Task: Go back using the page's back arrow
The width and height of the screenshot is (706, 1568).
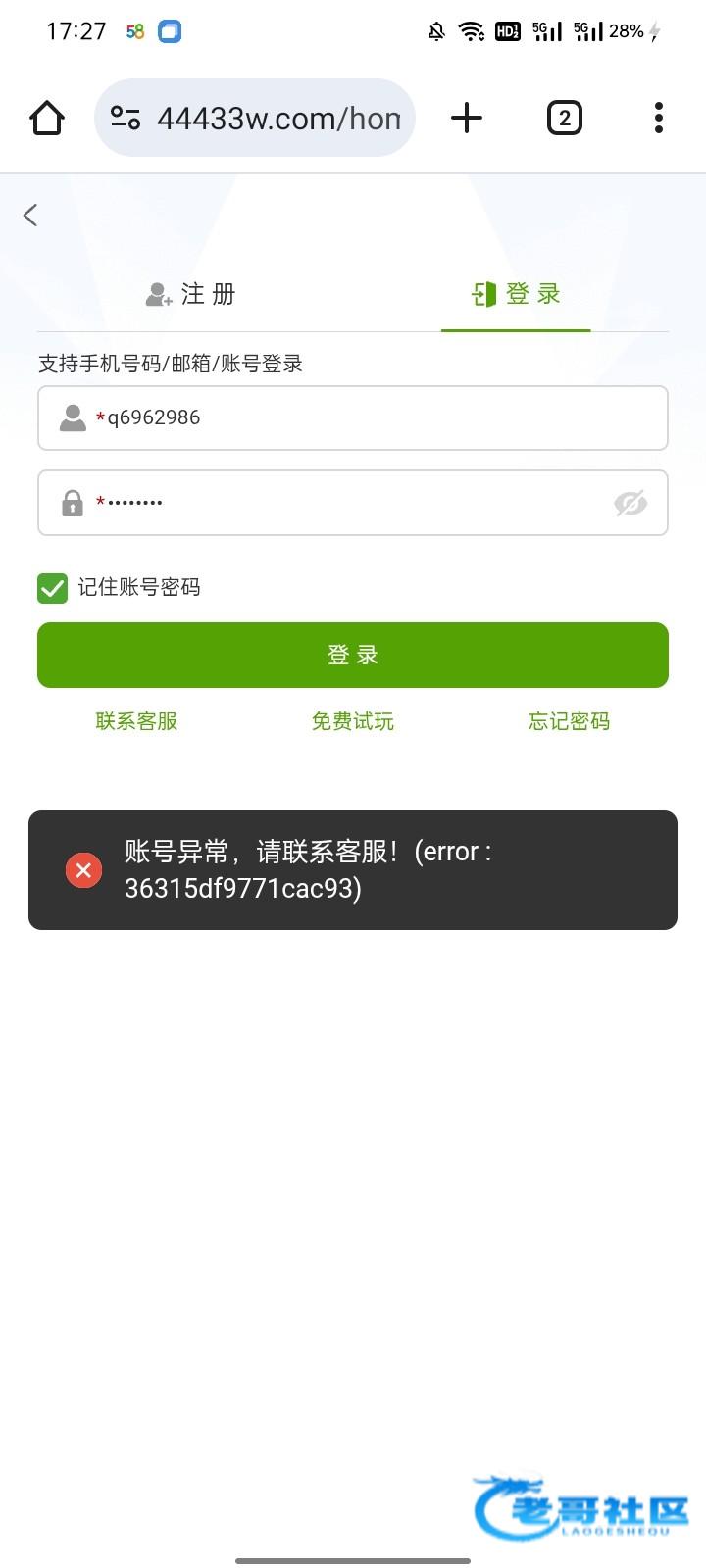Action: tap(30, 215)
